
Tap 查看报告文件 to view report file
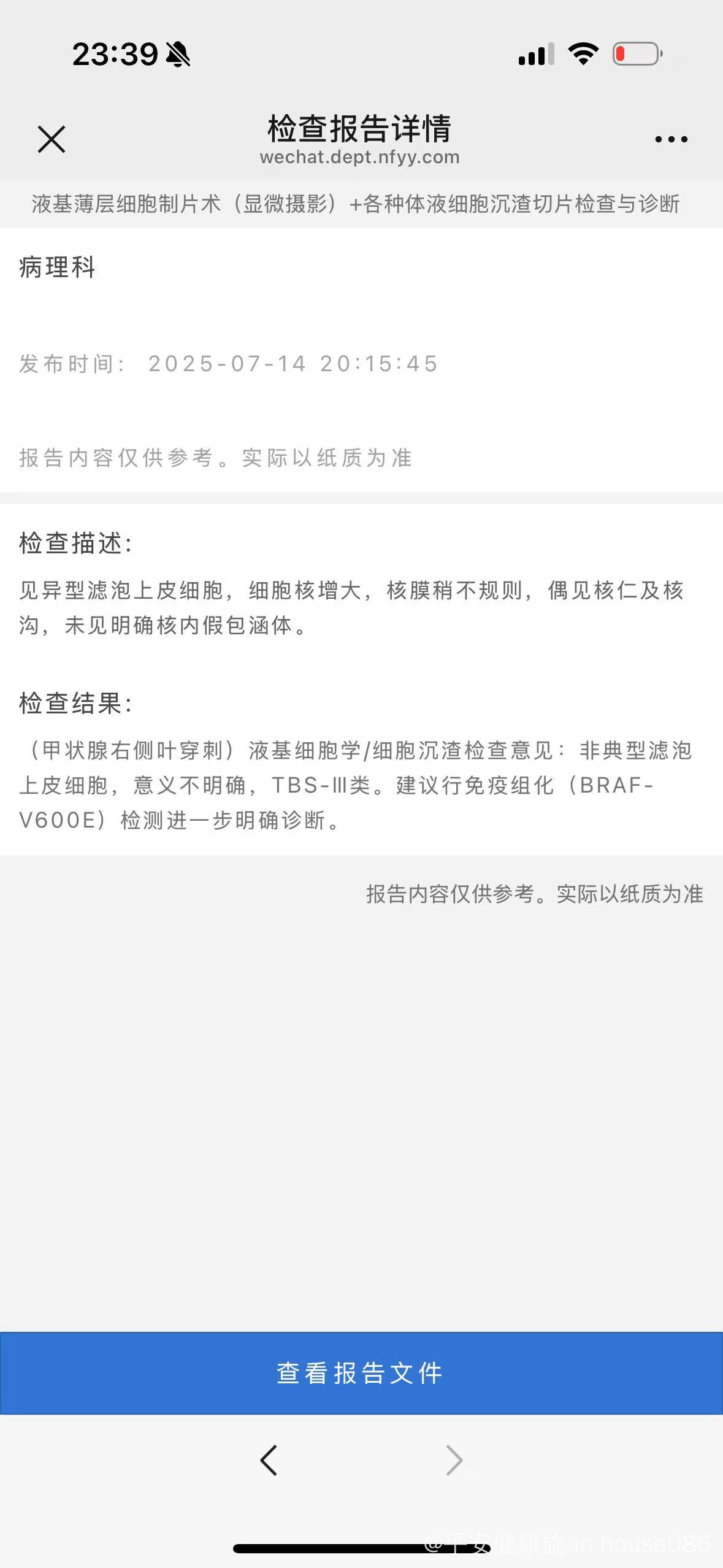pos(361,1373)
